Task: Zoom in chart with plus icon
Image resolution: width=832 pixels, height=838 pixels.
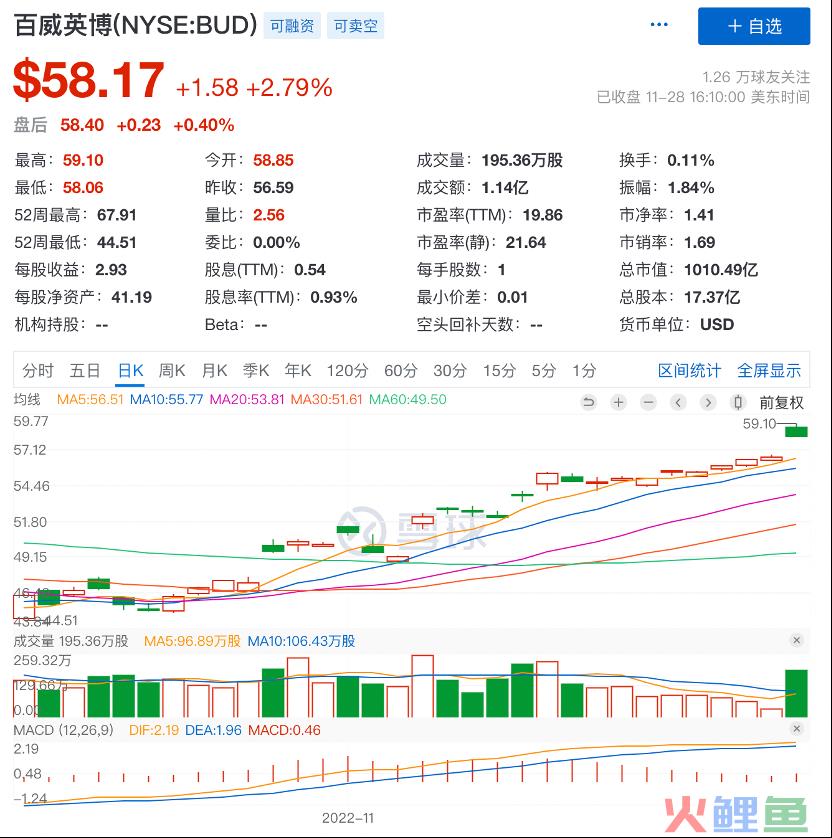Action: click(x=619, y=403)
